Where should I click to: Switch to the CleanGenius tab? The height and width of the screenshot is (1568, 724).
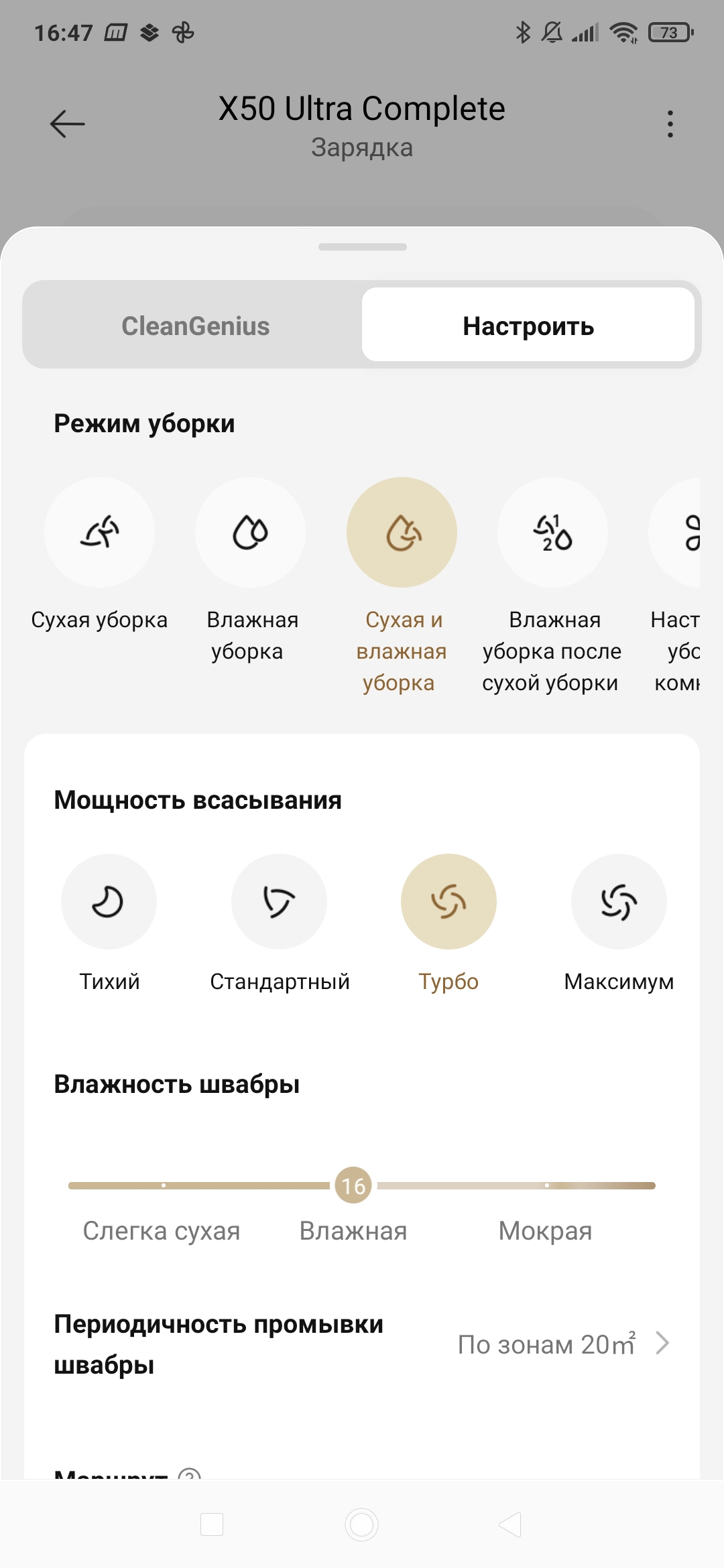(x=195, y=326)
